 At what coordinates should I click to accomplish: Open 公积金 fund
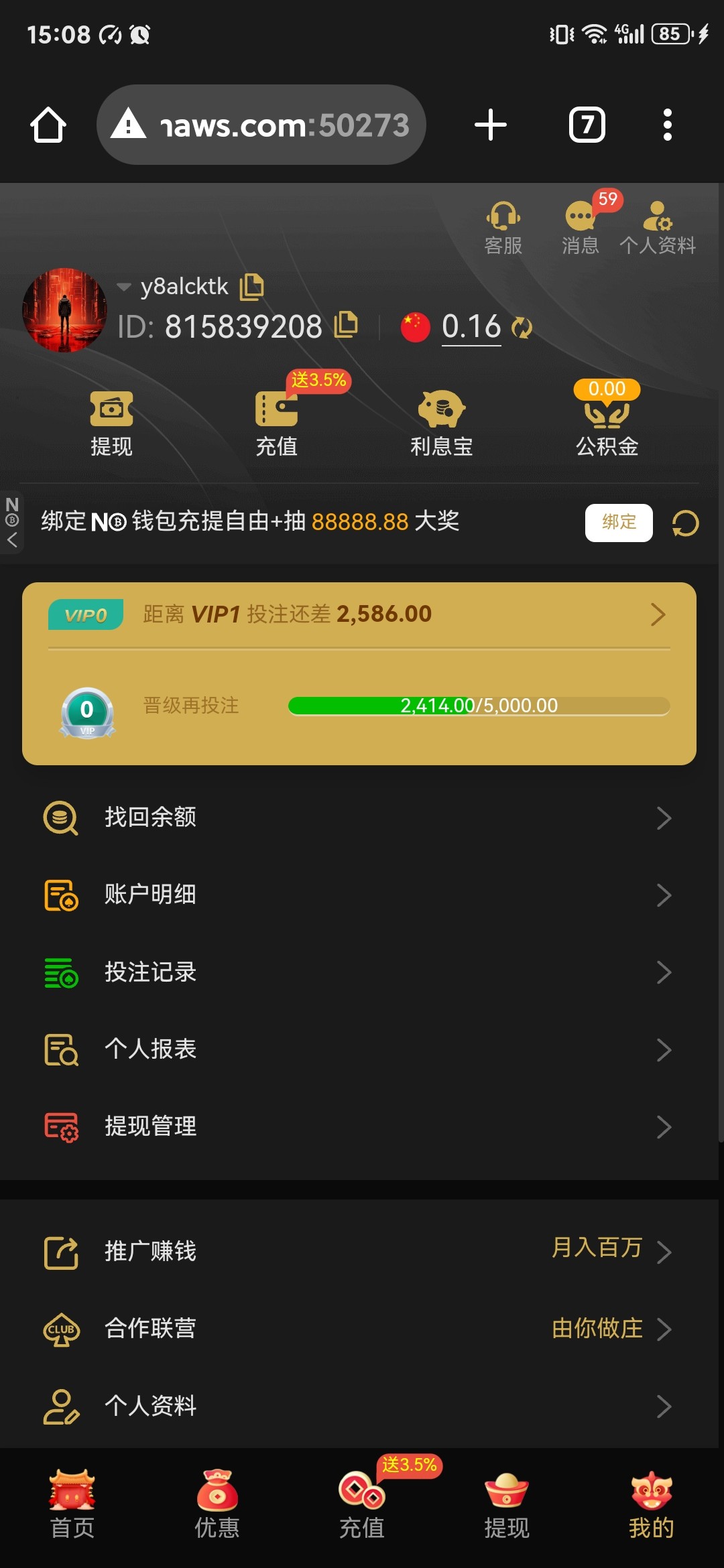[607, 420]
